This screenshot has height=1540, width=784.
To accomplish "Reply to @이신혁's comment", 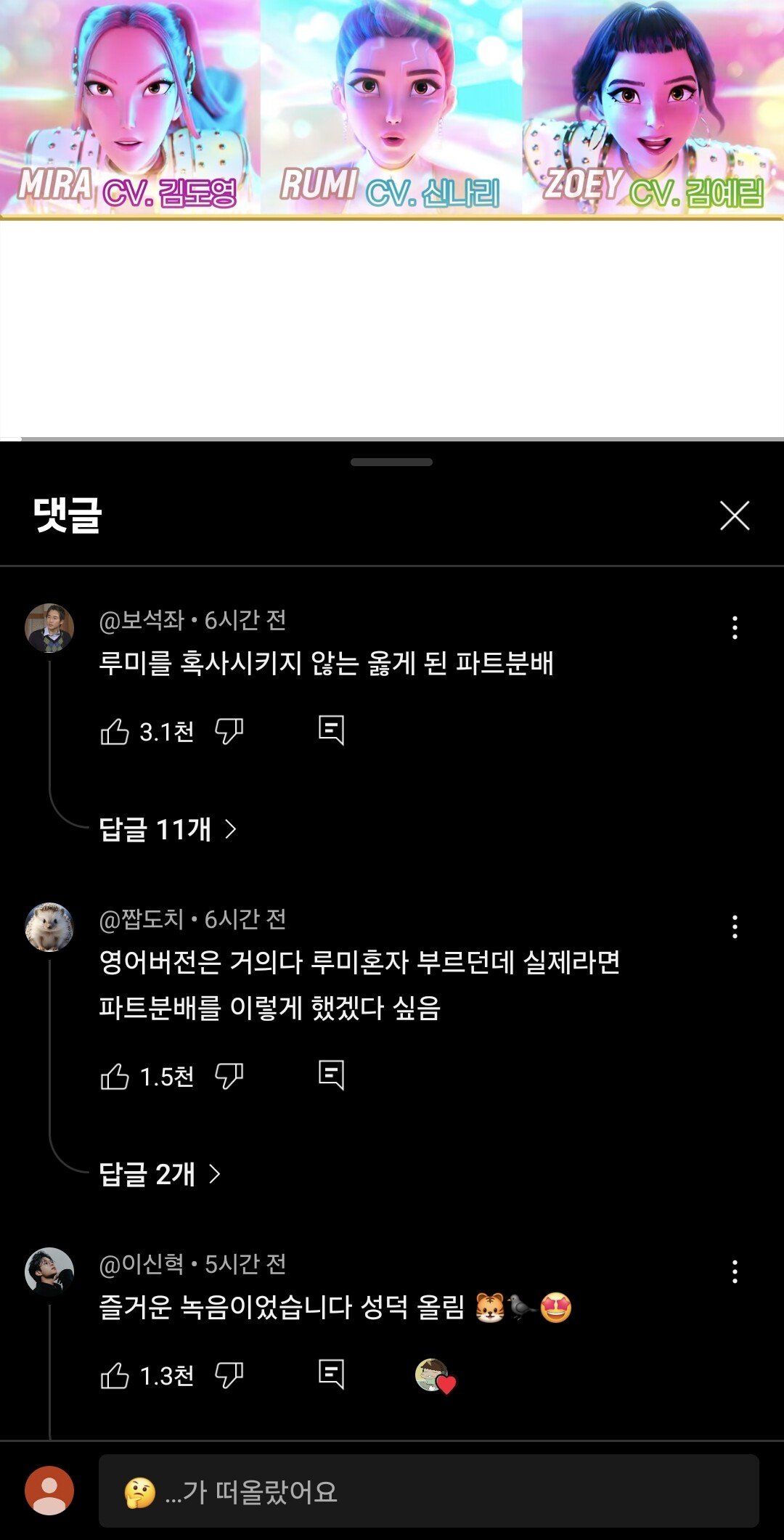I will tap(331, 1374).
